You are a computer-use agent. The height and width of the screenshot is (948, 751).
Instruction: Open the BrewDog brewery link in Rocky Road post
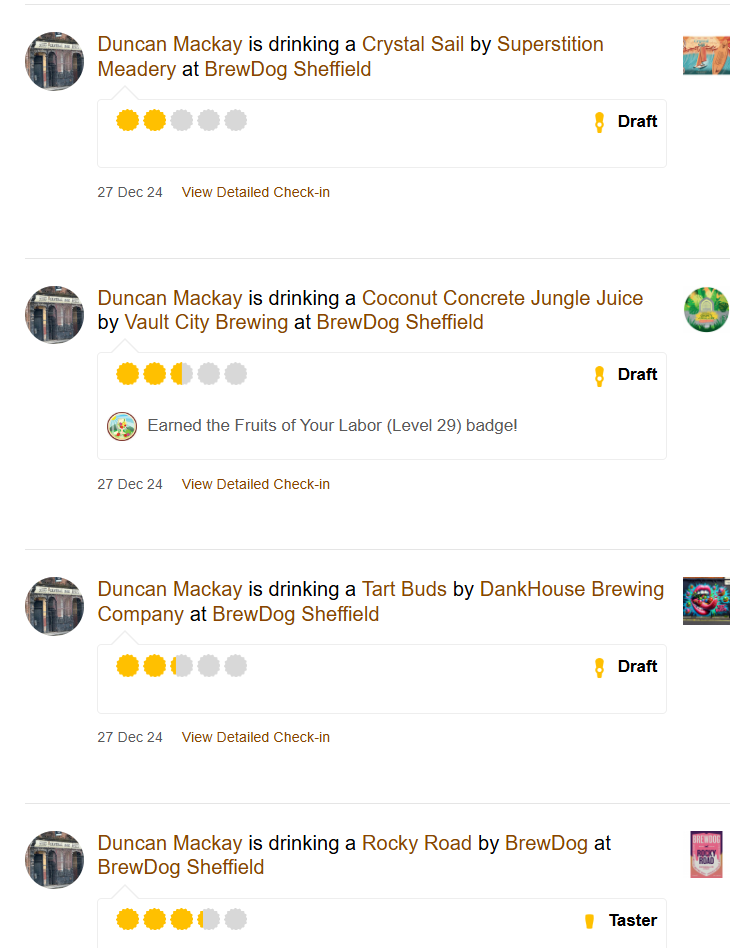(x=546, y=843)
